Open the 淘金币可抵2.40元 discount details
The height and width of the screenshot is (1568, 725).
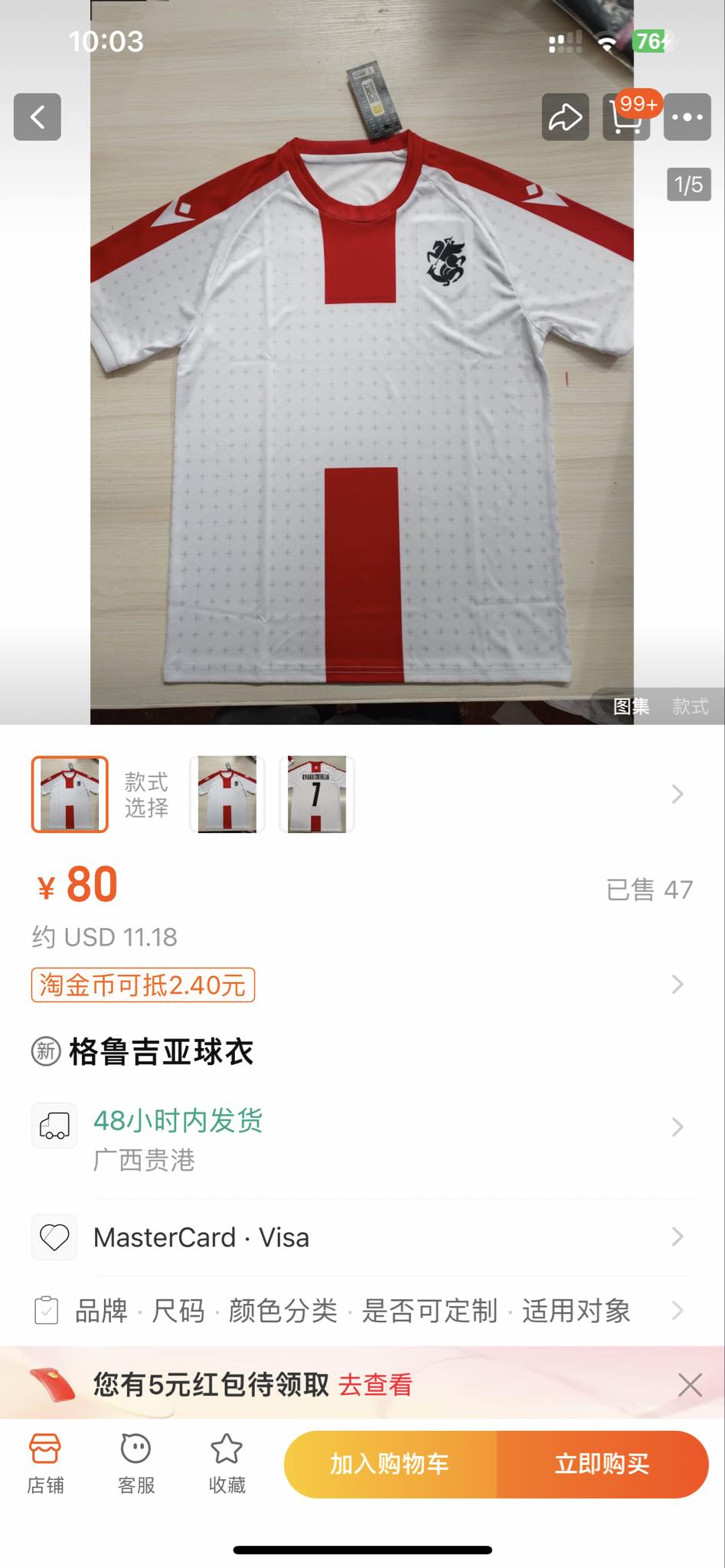(143, 985)
